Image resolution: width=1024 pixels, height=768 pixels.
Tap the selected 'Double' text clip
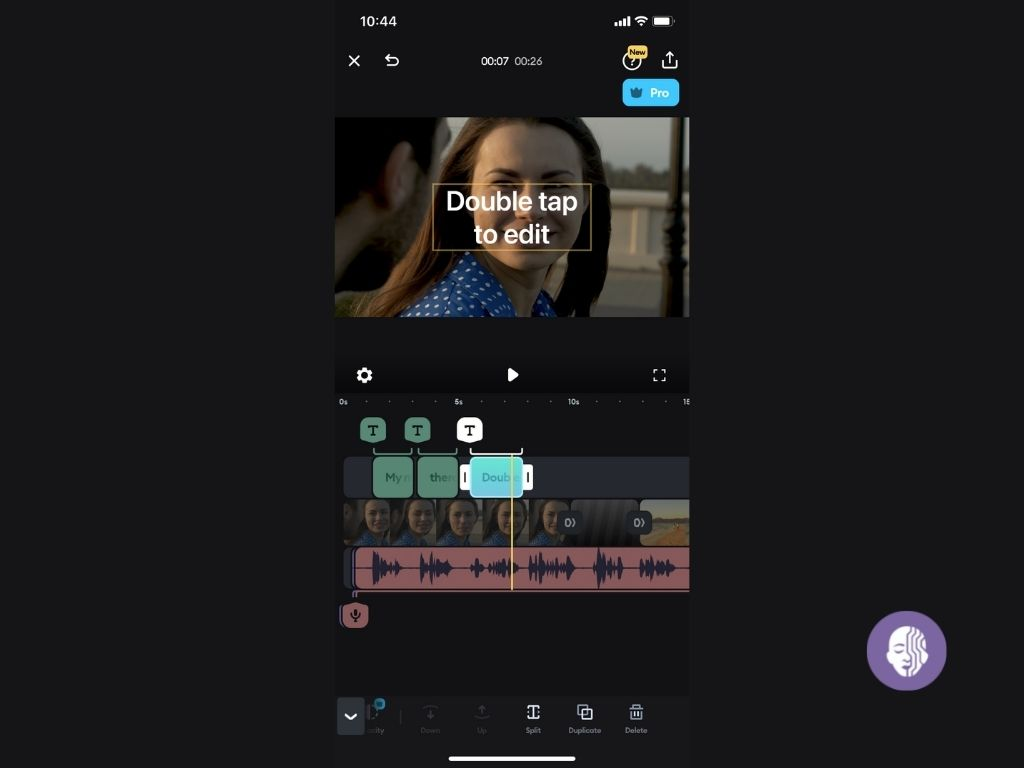[496, 477]
